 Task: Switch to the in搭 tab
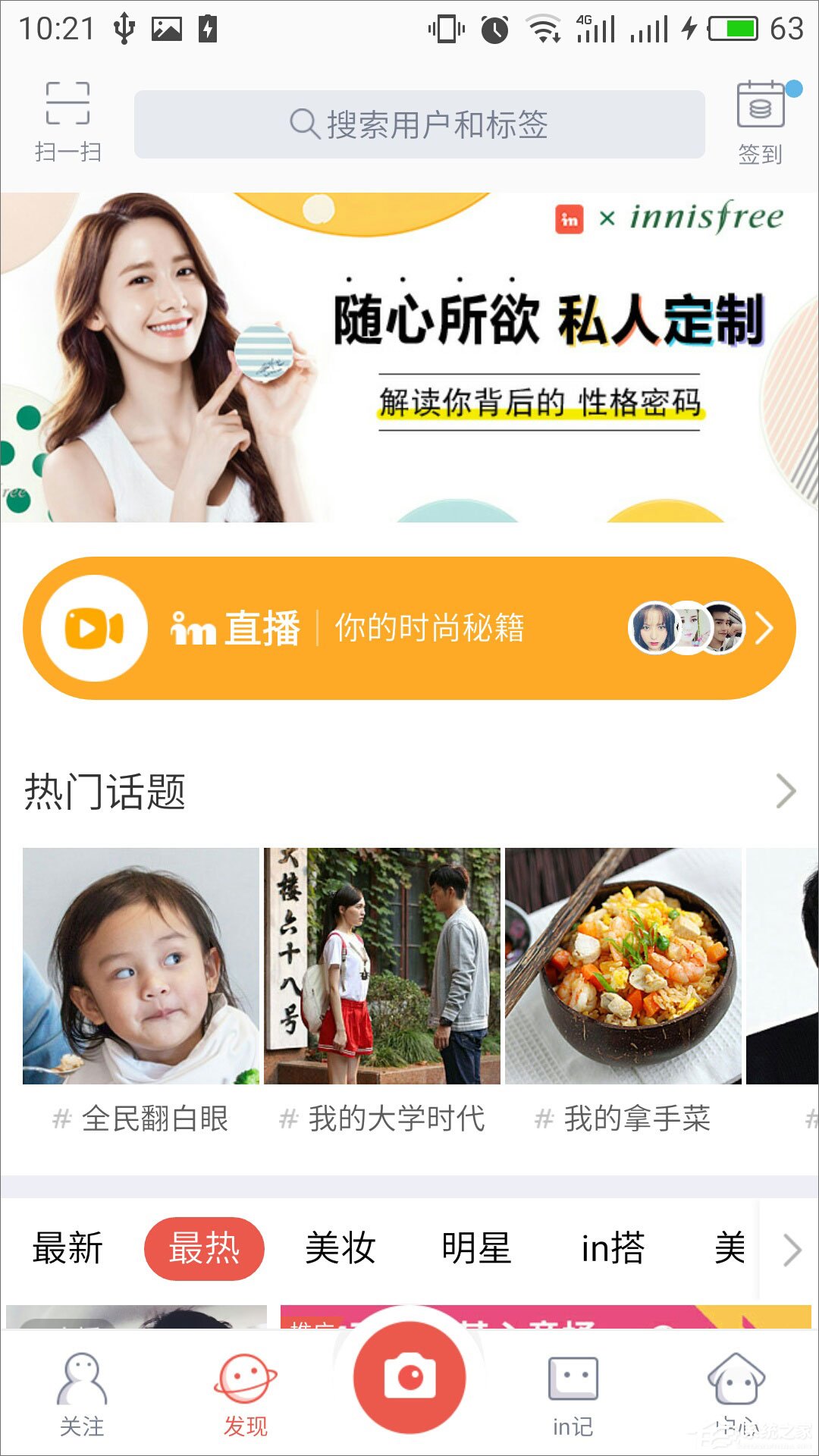coord(613,1248)
